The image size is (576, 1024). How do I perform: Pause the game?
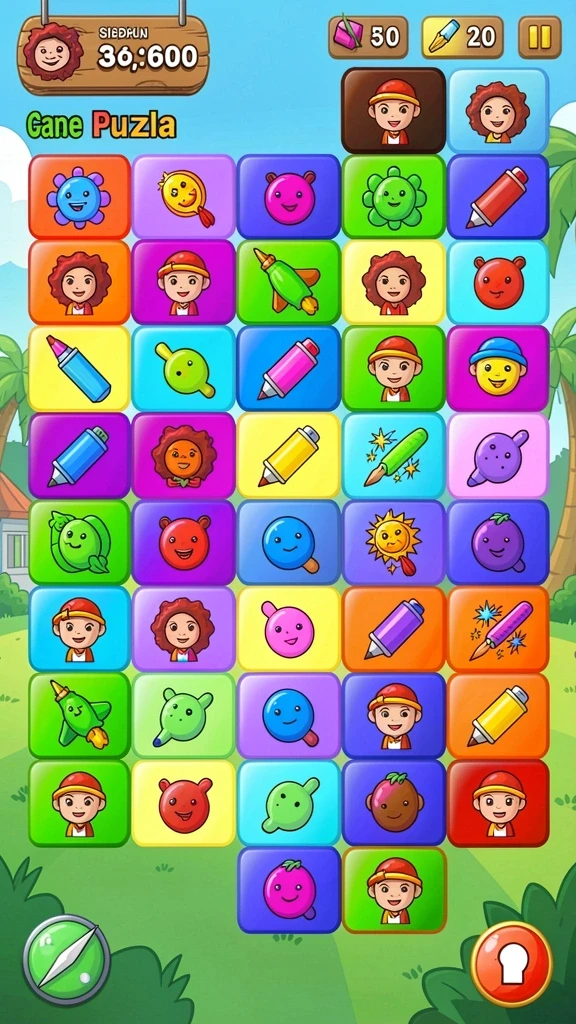tap(539, 37)
